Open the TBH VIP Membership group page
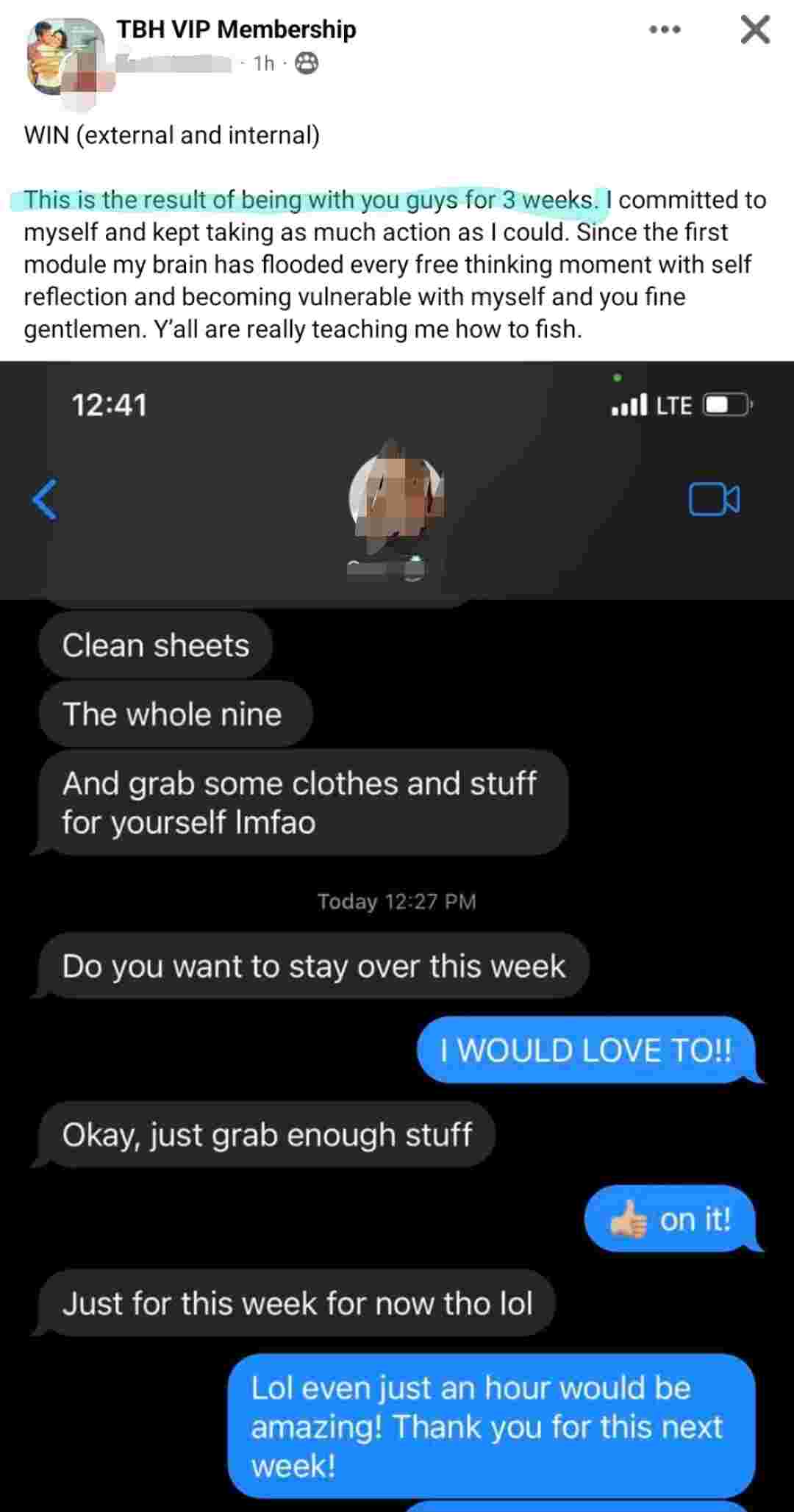Image resolution: width=794 pixels, height=1512 pixels. pos(236,29)
